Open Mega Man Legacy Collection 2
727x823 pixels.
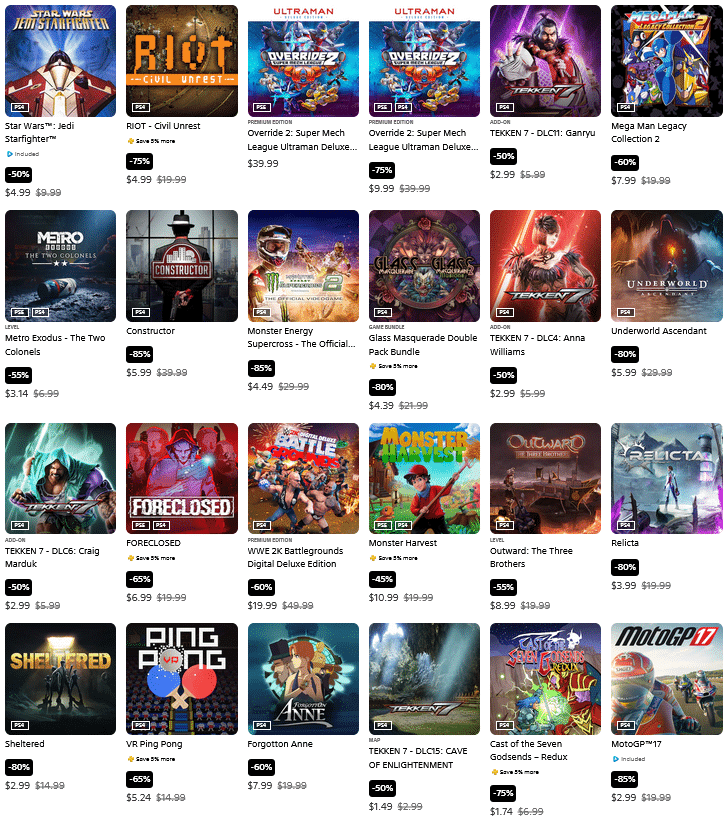[666, 60]
